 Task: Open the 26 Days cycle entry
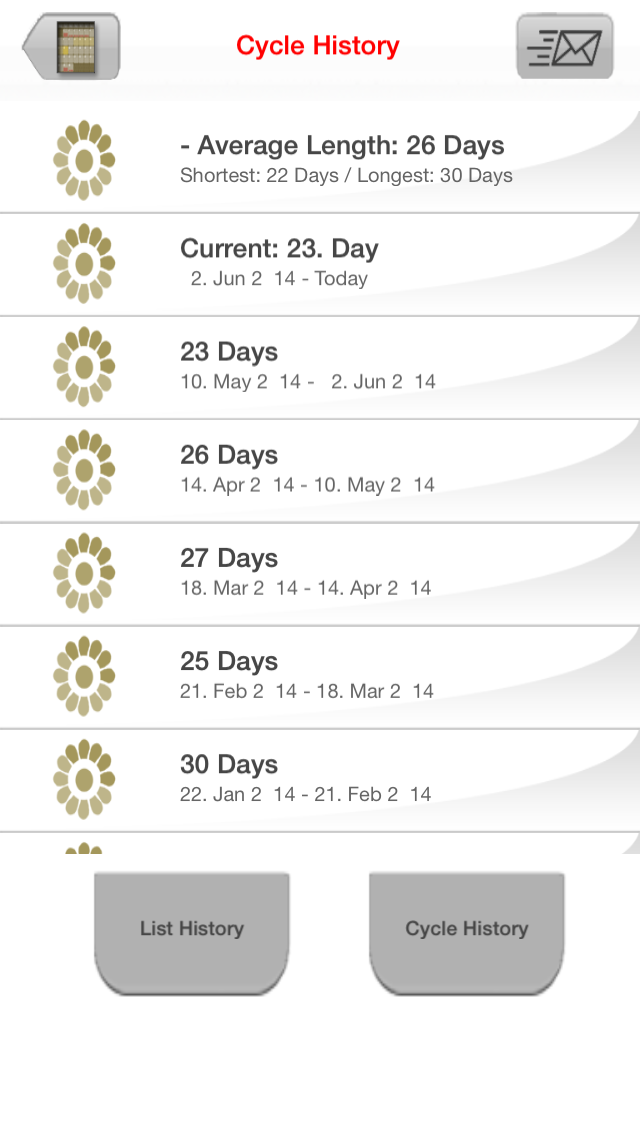pos(320,471)
